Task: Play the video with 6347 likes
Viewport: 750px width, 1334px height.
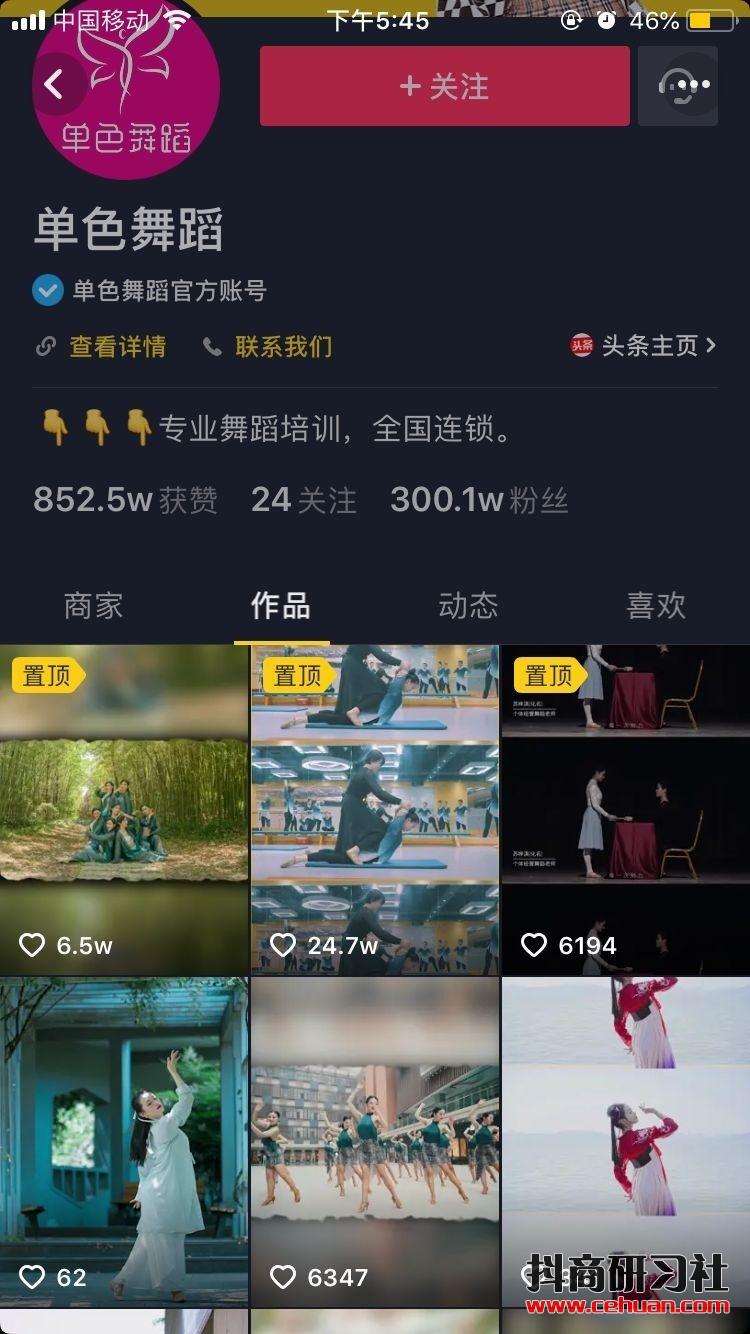Action: pos(375,1140)
